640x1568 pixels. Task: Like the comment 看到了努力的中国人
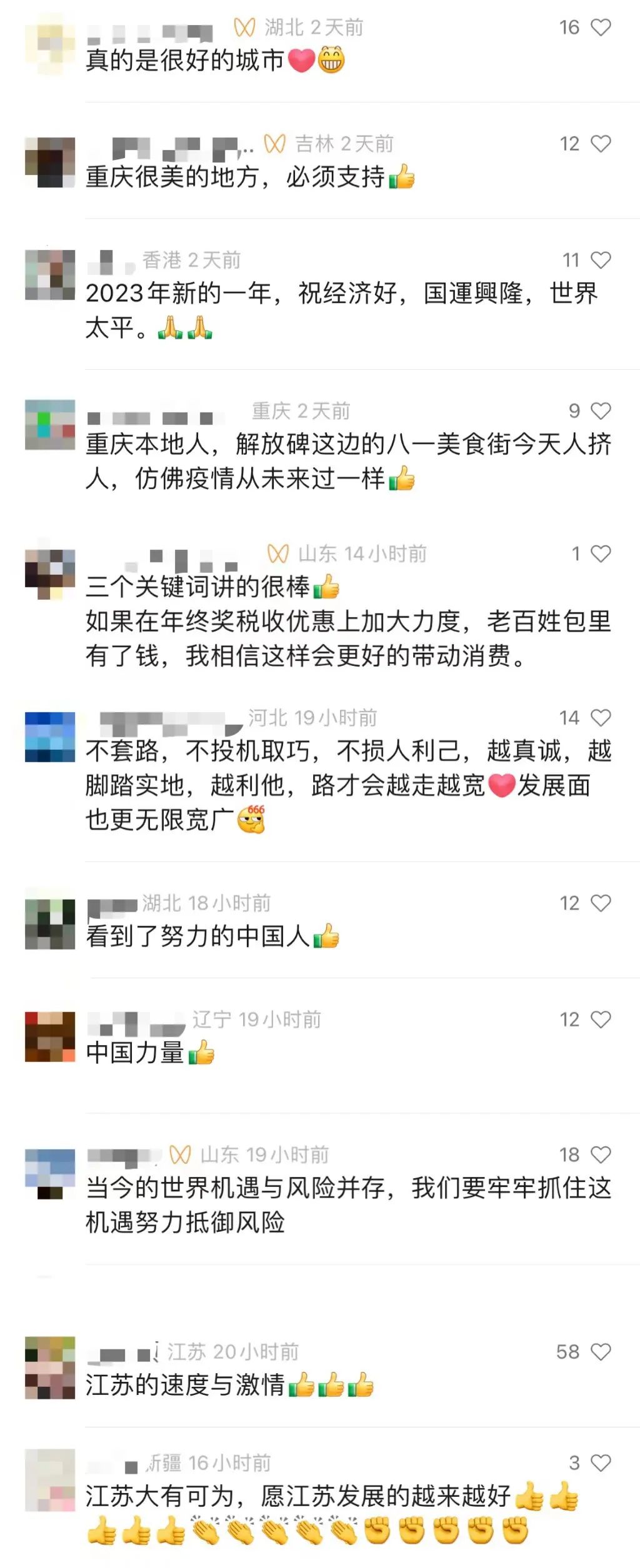click(601, 903)
